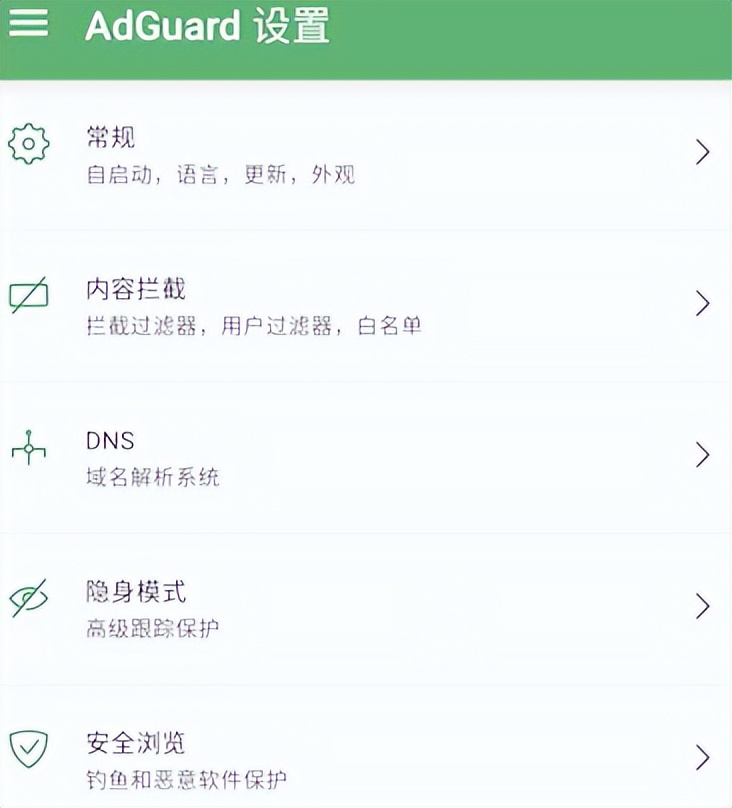Expand the 常规 settings via its chevron

702,152
